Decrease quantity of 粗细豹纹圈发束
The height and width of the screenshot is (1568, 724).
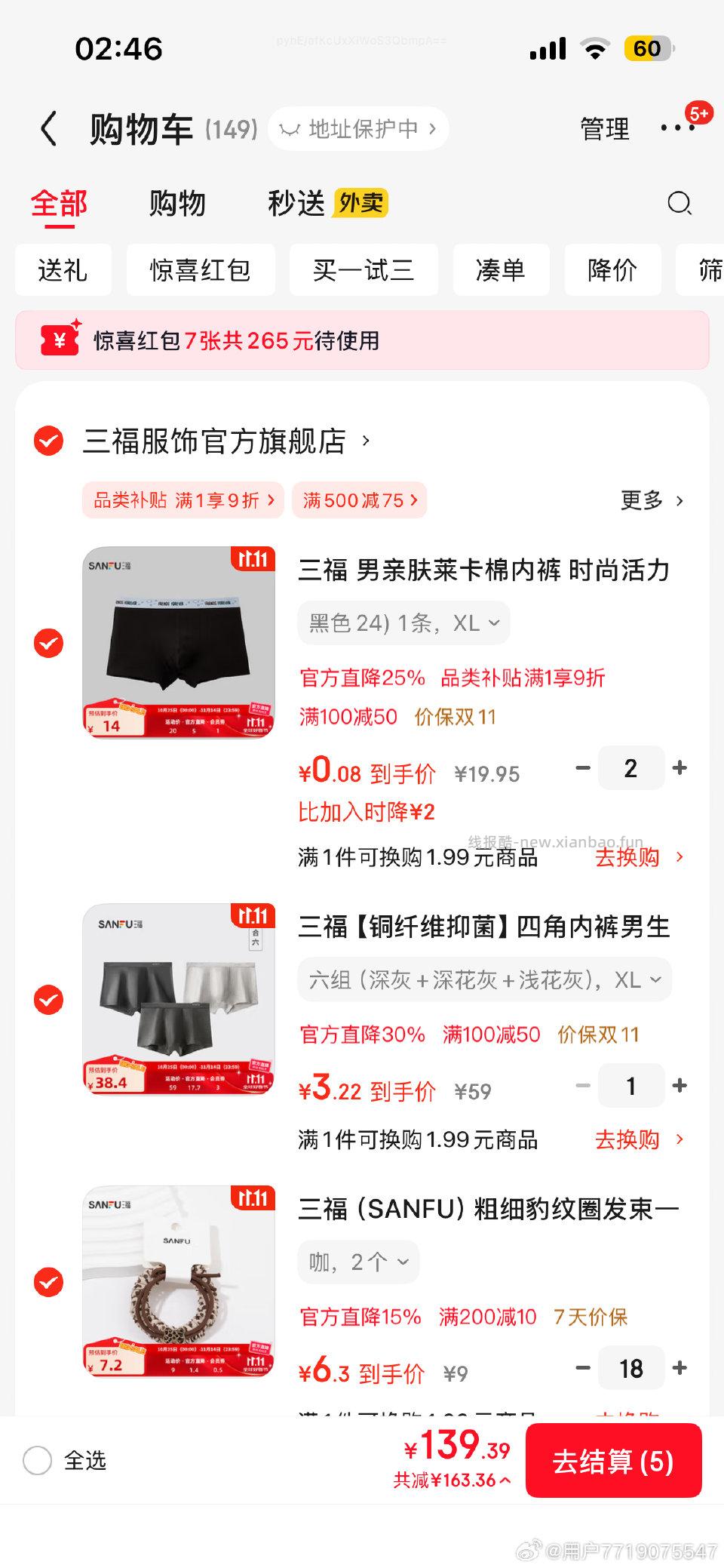583,1367
